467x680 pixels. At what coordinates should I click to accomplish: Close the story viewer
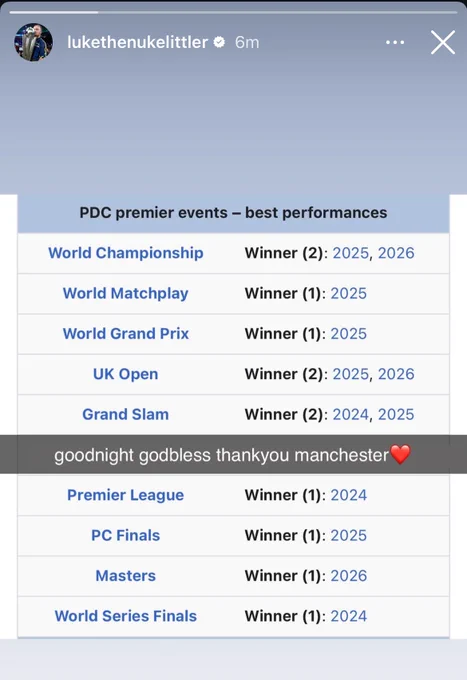coord(443,42)
